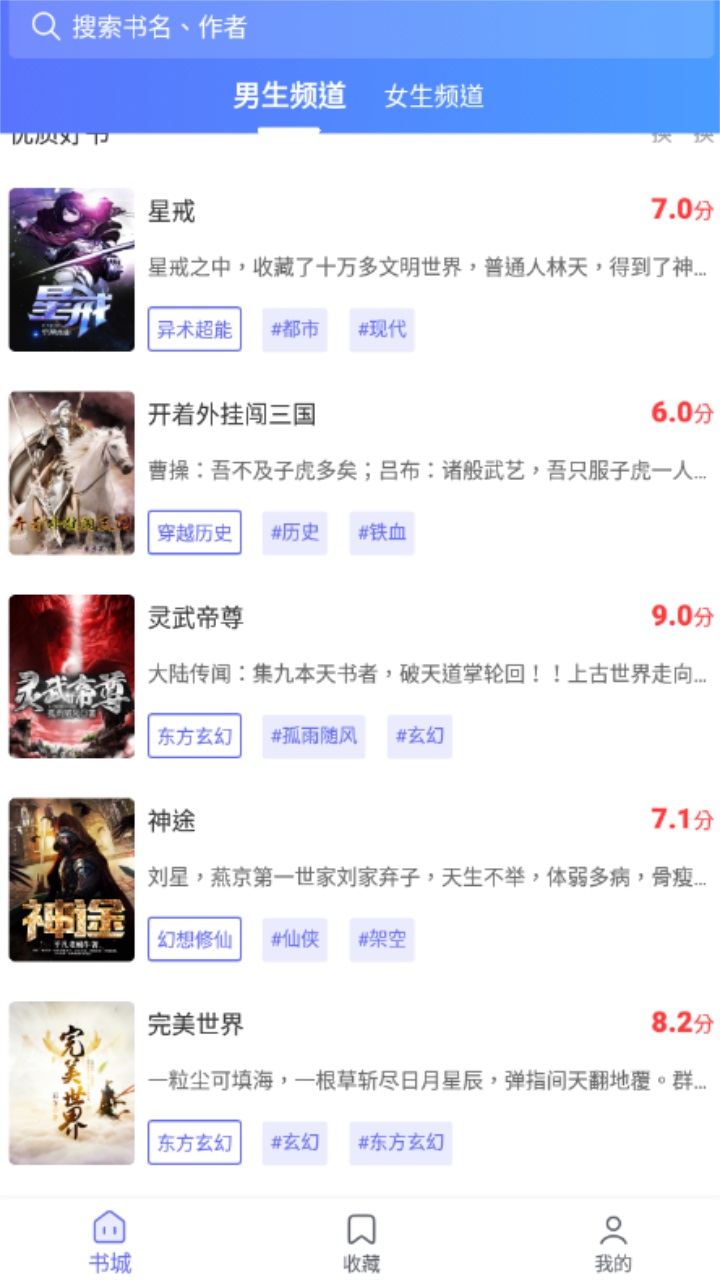
Task: Tap the 星戒 cover image
Action: coord(72,267)
